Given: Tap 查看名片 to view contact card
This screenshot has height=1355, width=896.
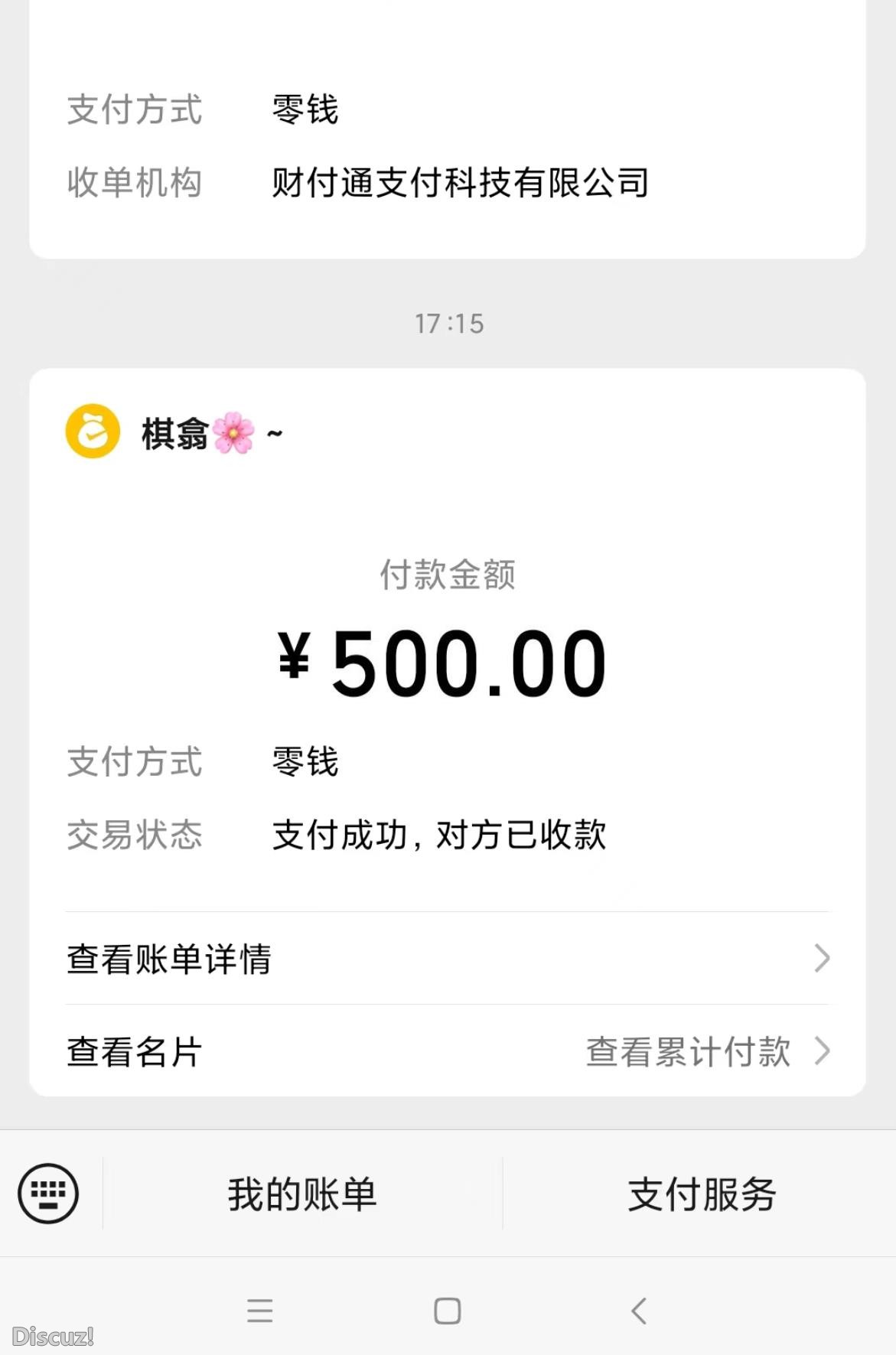Looking at the screenshot, I should pyautogui.click(x=132, y=1053).
